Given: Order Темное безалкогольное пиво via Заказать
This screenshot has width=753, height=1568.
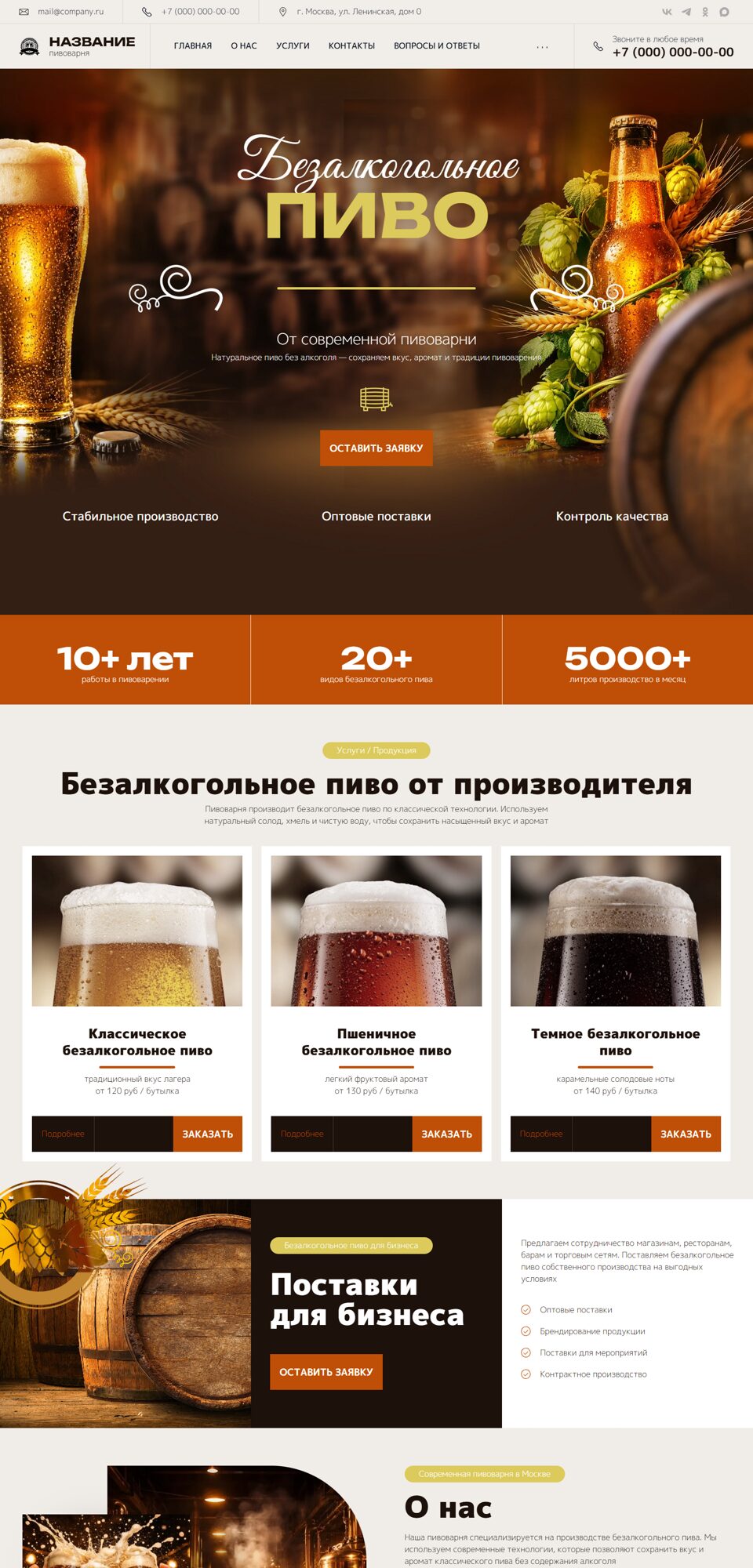Looking at the screenshot, I should click(686, 1134).
